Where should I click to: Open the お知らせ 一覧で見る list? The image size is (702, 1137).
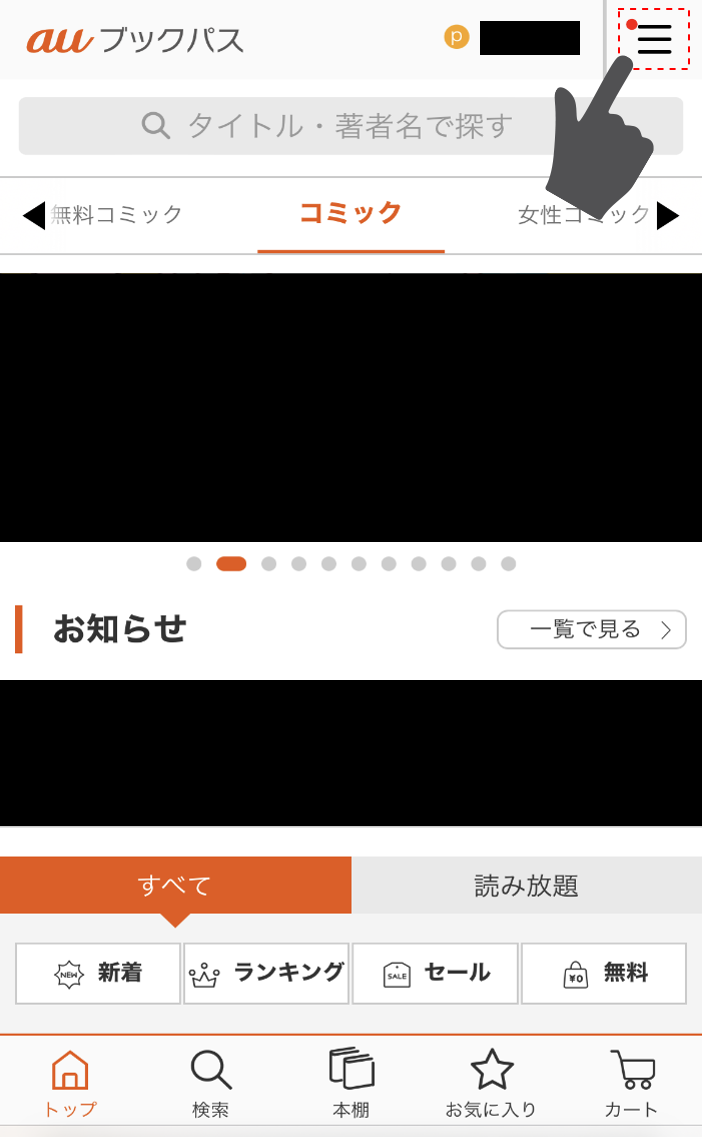point(591,629)
